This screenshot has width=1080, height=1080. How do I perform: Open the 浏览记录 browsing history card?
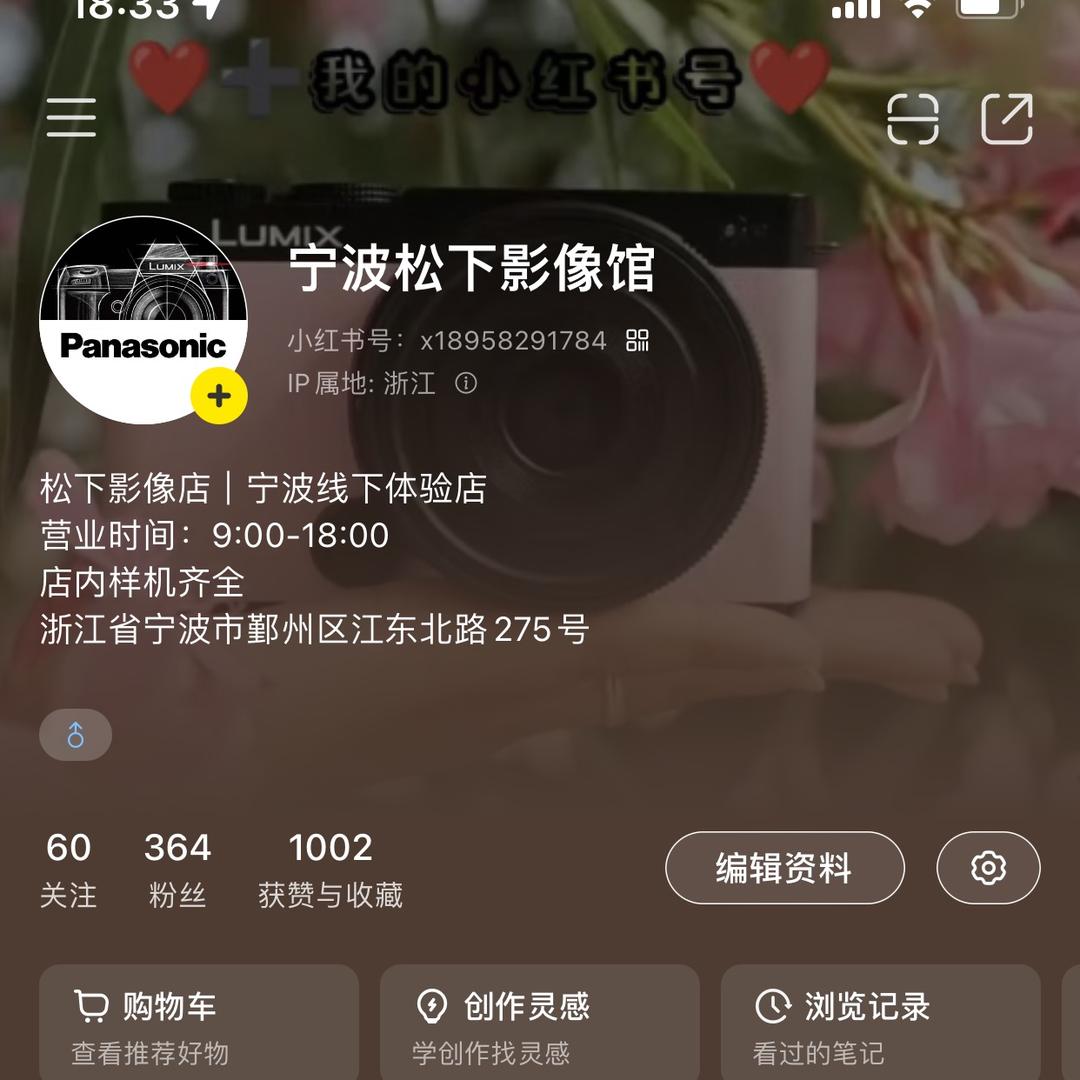pyautogui.click(x=880, y=1025)
